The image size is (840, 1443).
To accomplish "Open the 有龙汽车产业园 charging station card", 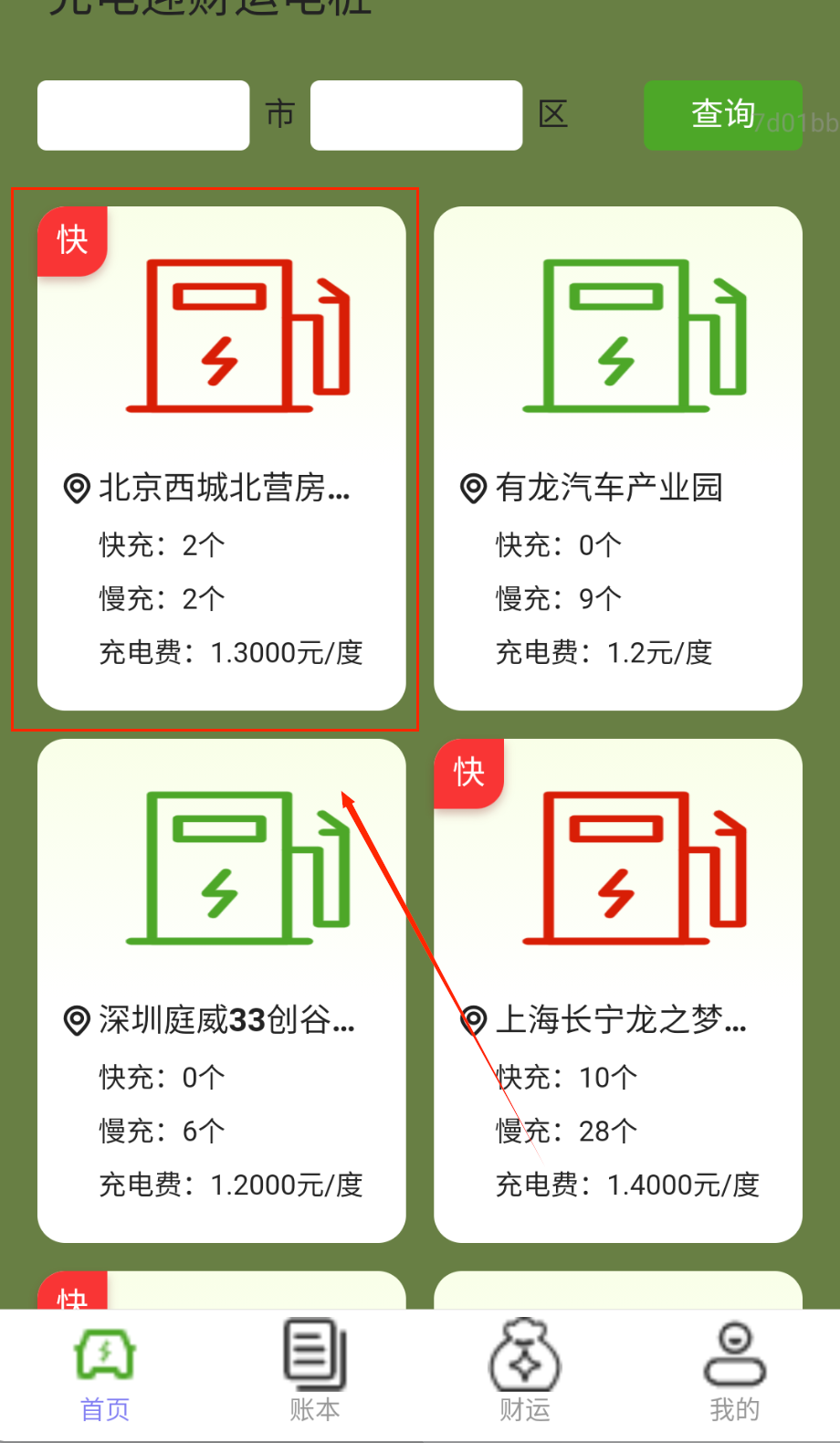I will coord(618,458).
